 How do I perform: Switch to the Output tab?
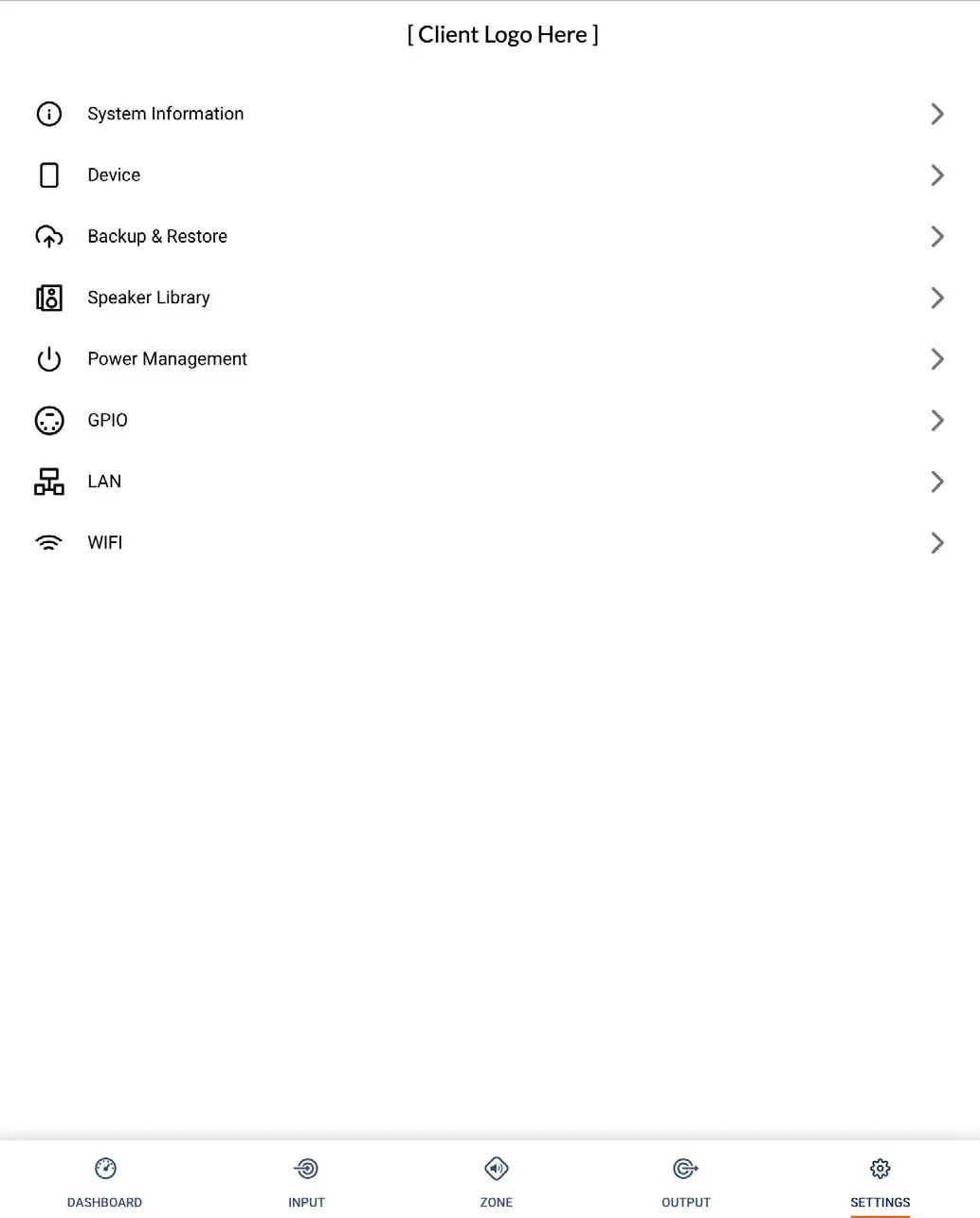(686, 1181)
